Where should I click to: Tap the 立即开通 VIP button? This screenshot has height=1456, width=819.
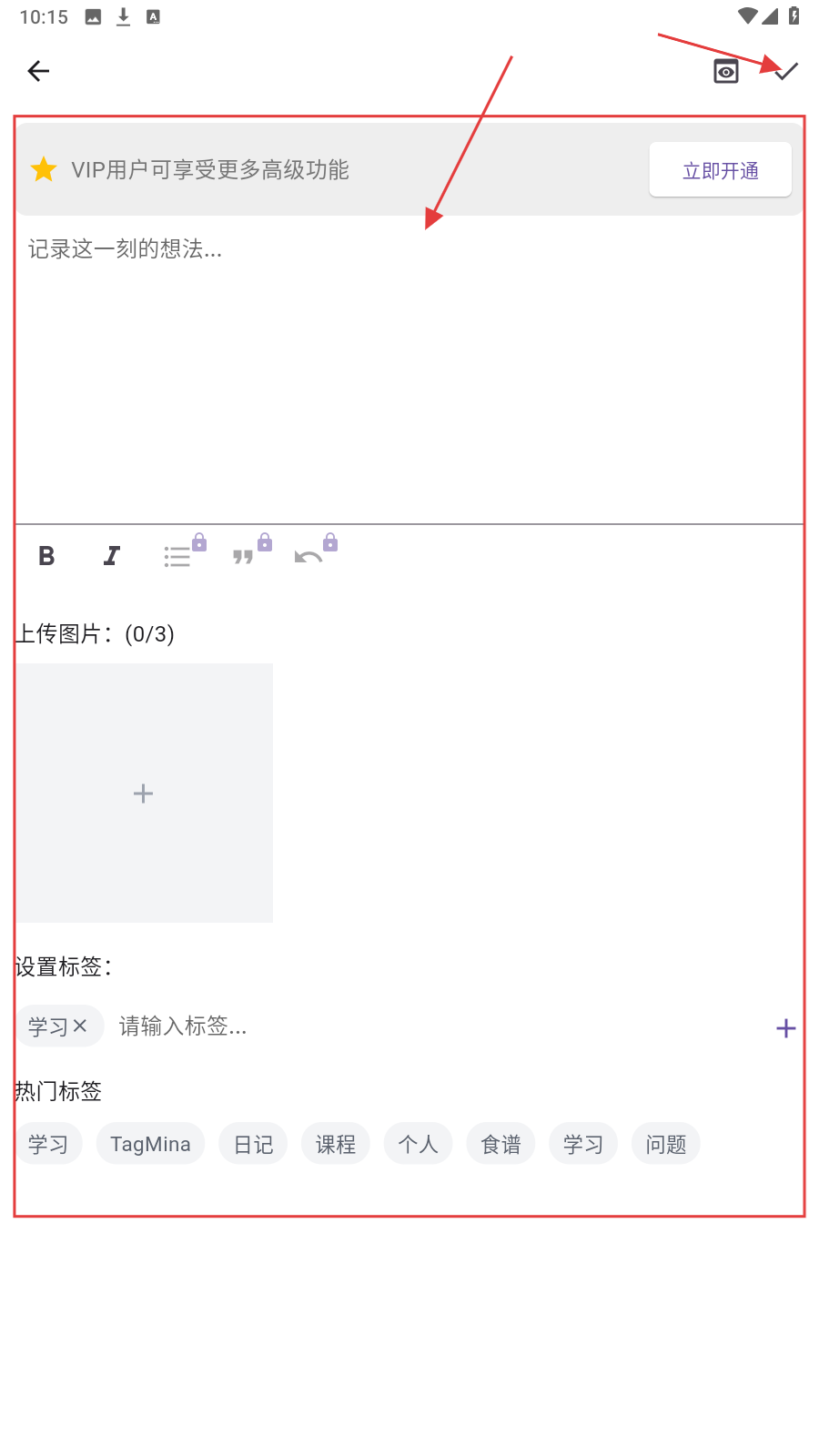click(720, 170)
